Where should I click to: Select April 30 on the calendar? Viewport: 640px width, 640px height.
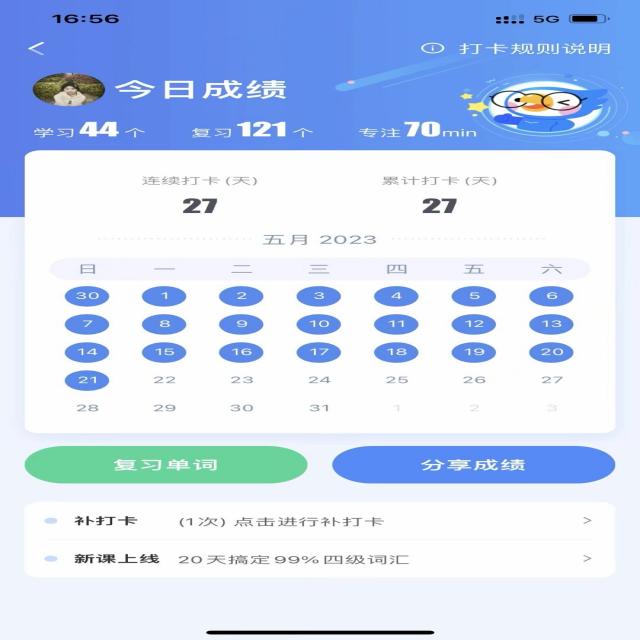click(x=88, y=296)
